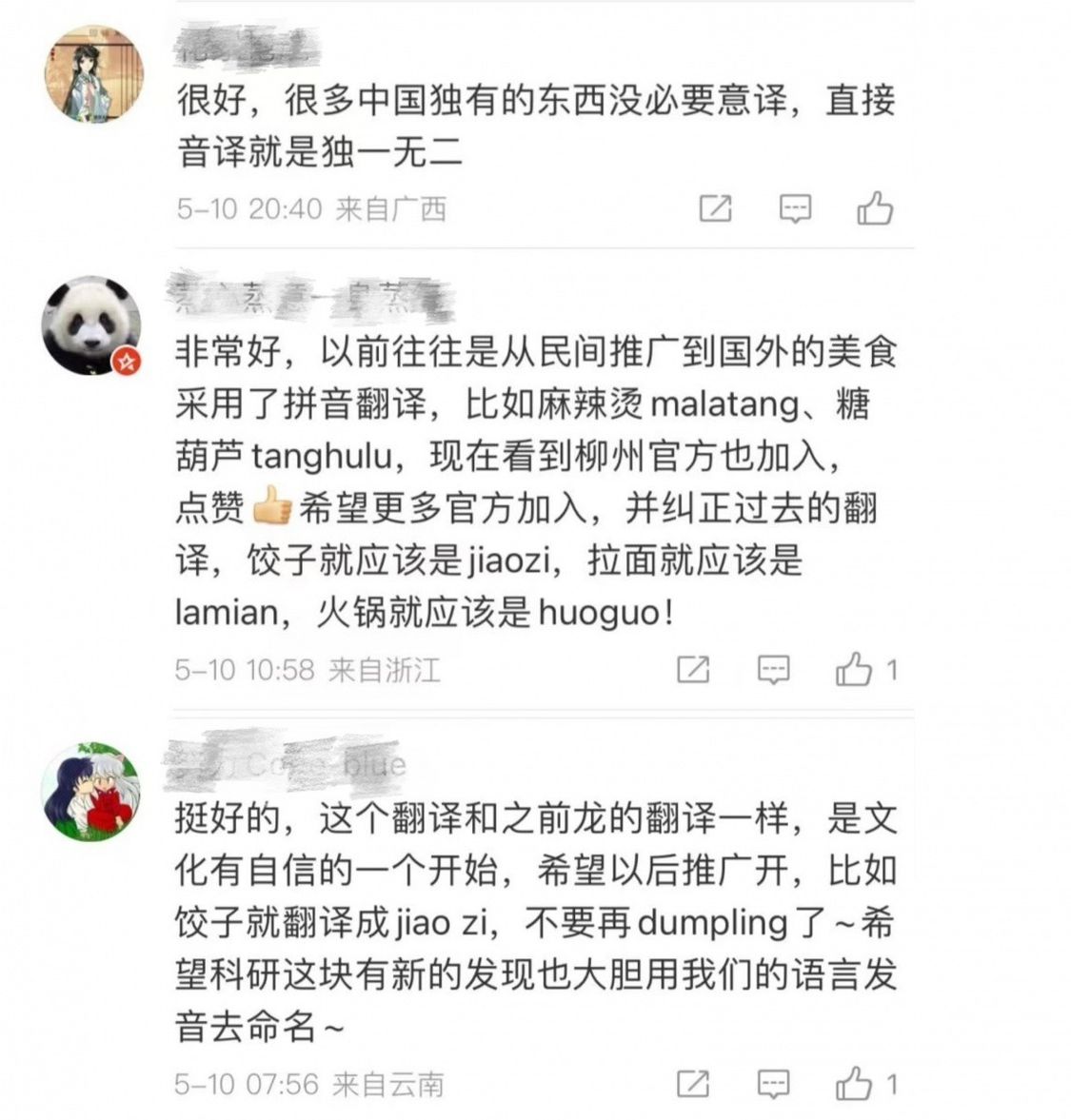This screenshot has width=1071, height=1120.
Task: Share the 浙江 comment about malatang
Action: (x=693, y=670)
